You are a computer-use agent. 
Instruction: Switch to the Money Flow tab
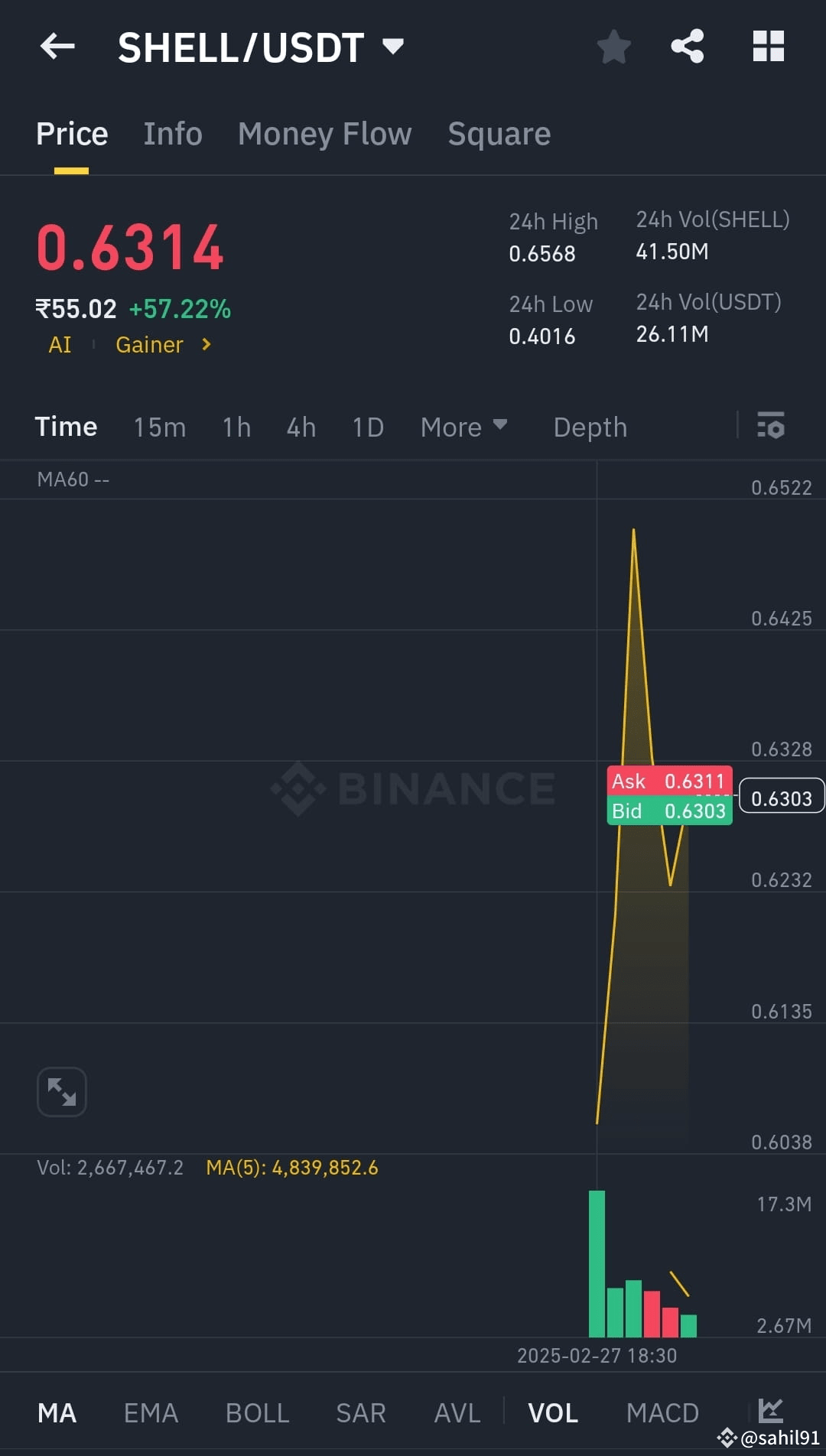coord(324,133)
